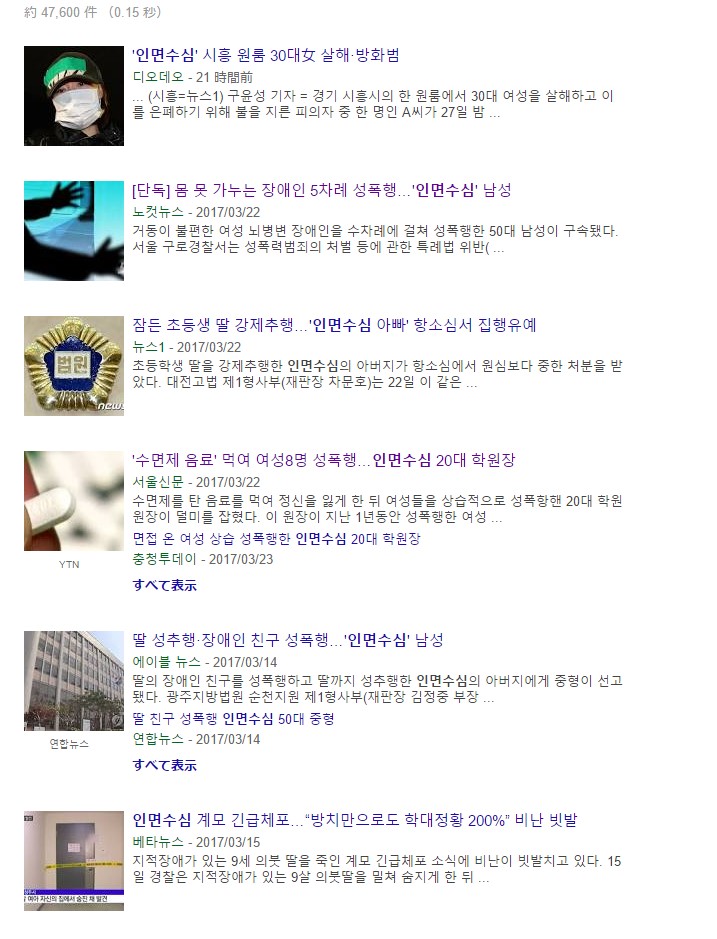Open the blue hand silhouette thumbnail
The width and height of the screenshot is (717, 939).
click(x=73, y=231)
